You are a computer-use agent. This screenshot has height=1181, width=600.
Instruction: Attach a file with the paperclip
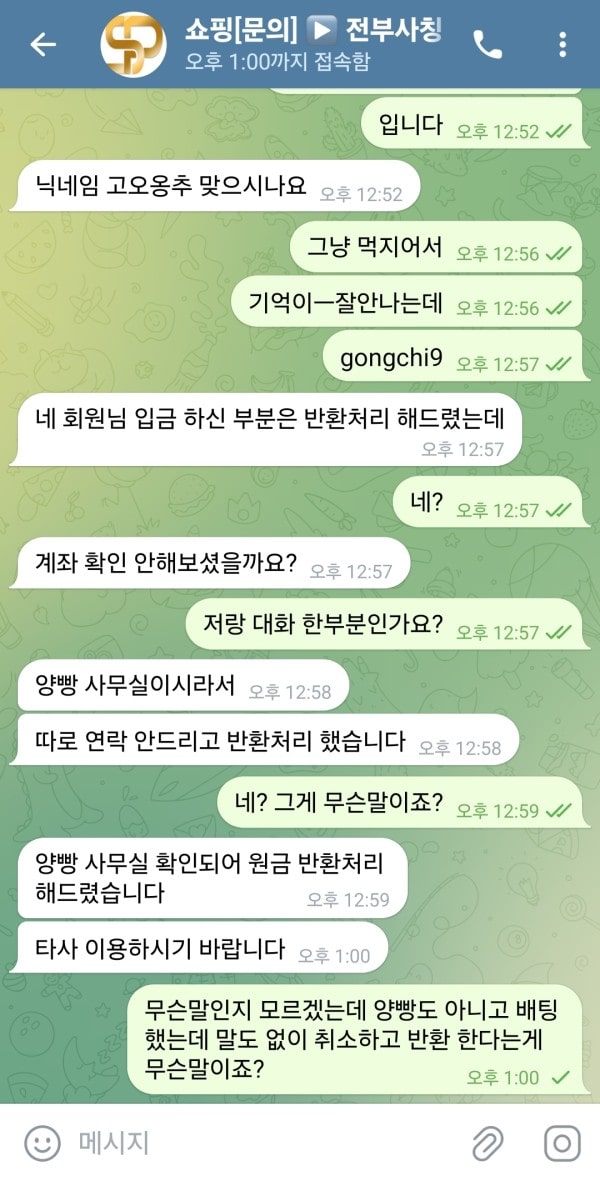pos(487,1143)
